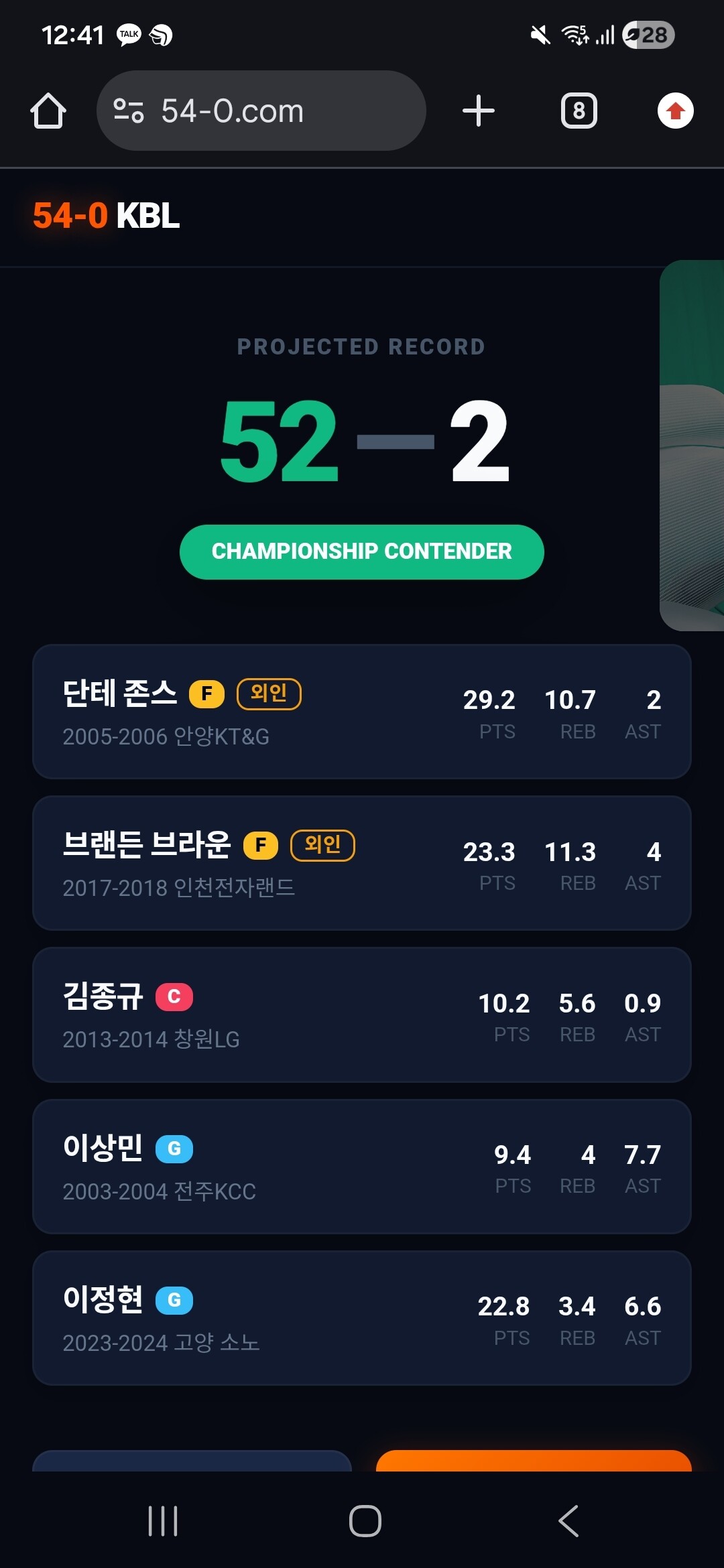
Task: Open 단테 존스 player card
Action: click(362, 712)
